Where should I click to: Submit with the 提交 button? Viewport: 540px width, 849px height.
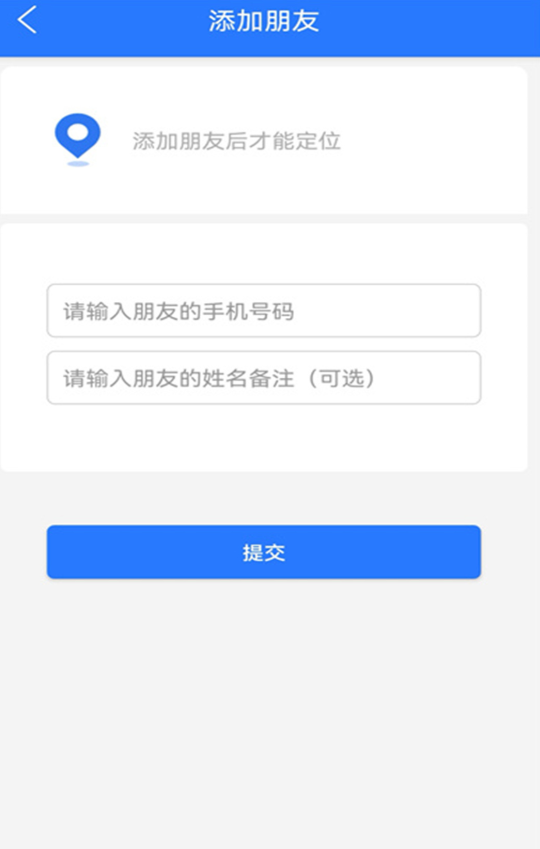(264, 552)
